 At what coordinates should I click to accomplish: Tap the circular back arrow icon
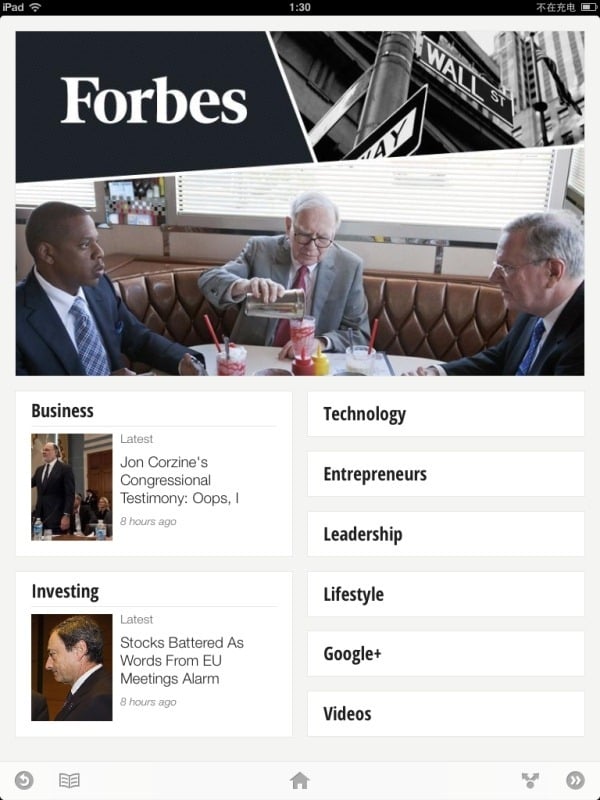(x=24, y=780)
